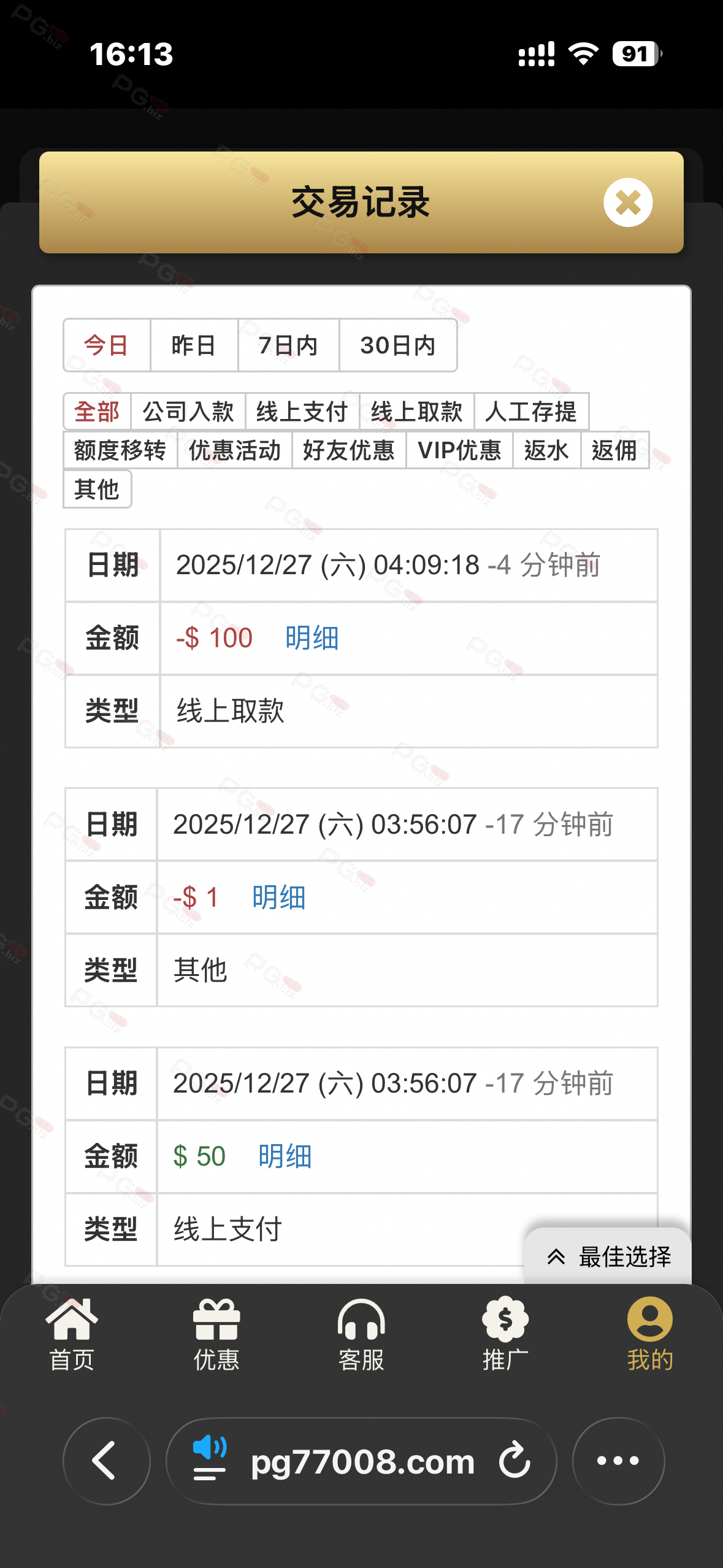
Task: Select the 人工存提 filter
Action: point(531,412)
